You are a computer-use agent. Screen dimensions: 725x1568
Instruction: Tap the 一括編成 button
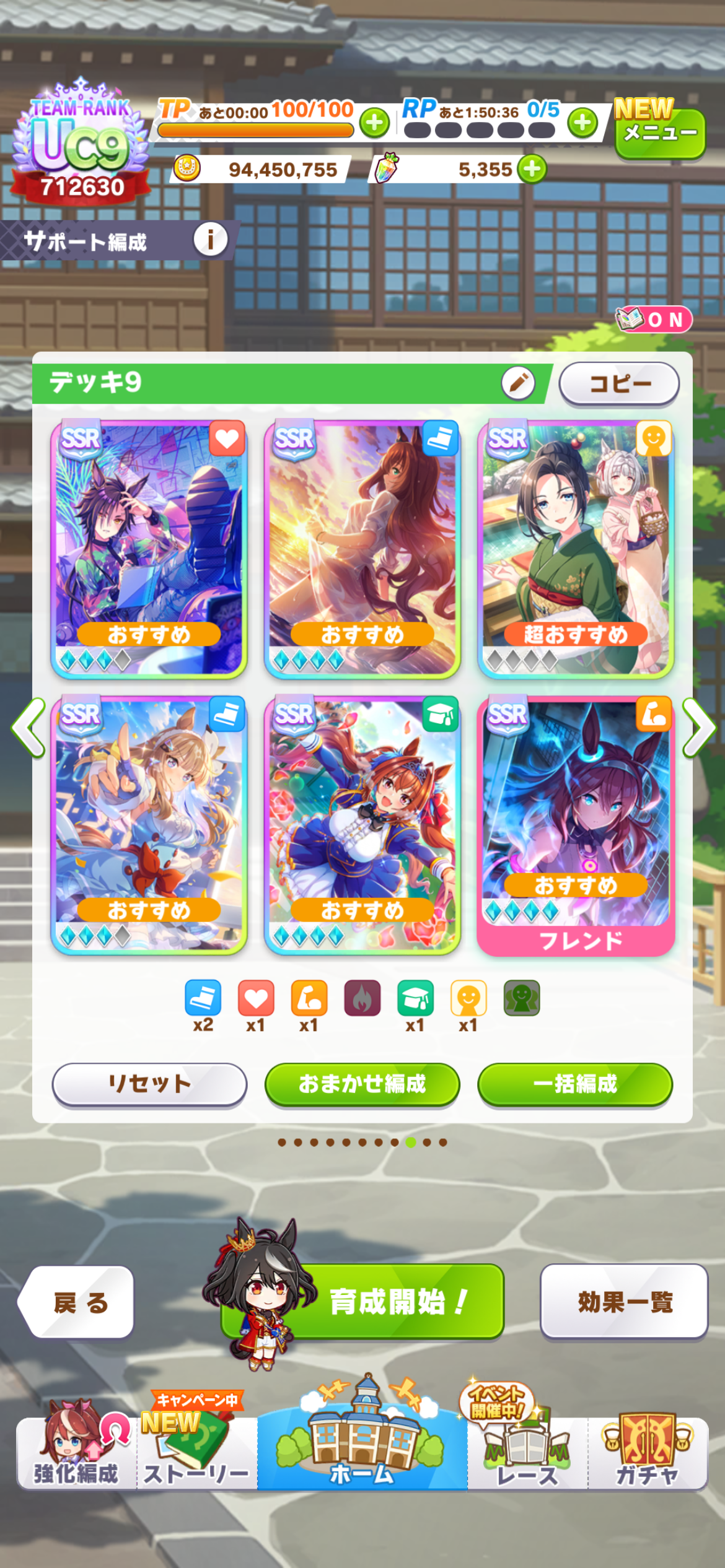point(575,1084)
